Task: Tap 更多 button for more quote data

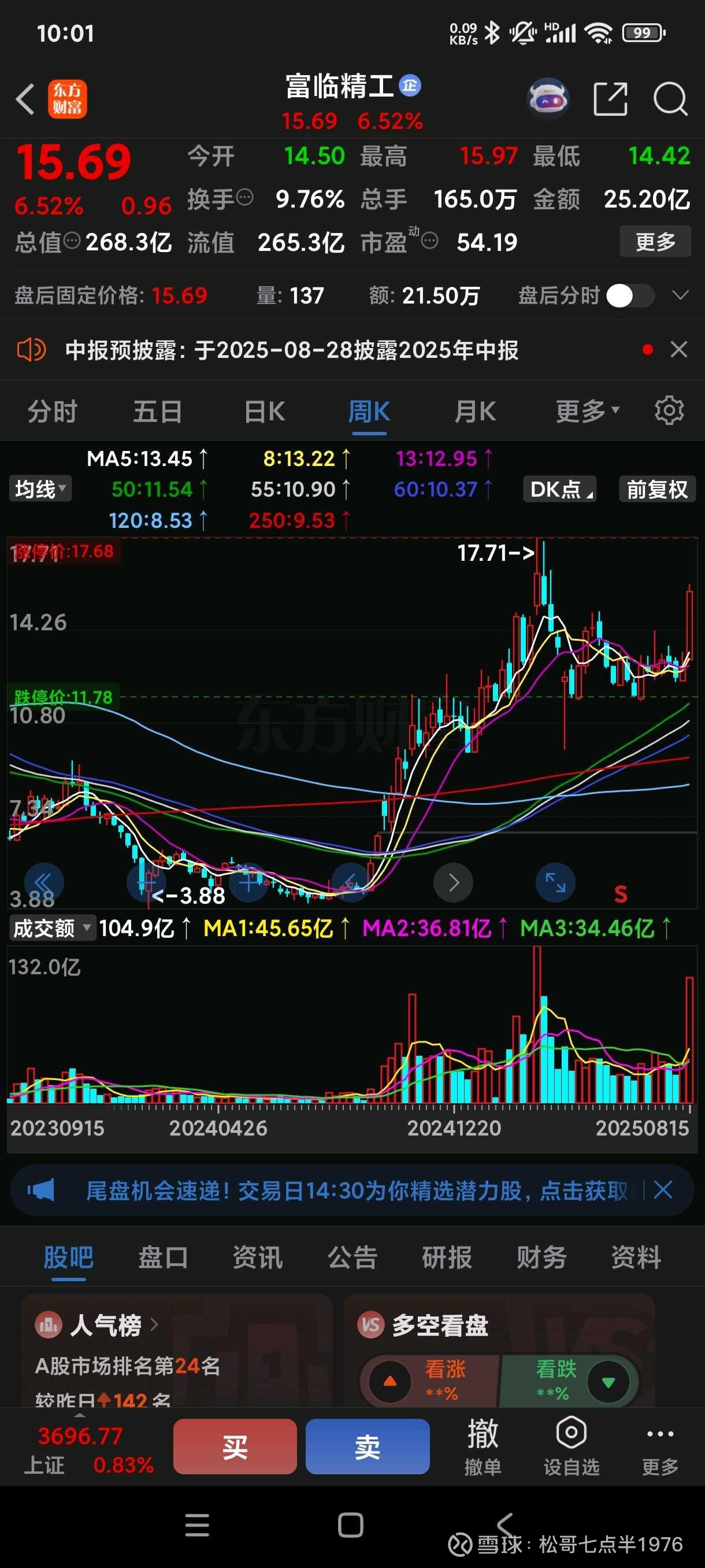Action: tap(655, 242)
